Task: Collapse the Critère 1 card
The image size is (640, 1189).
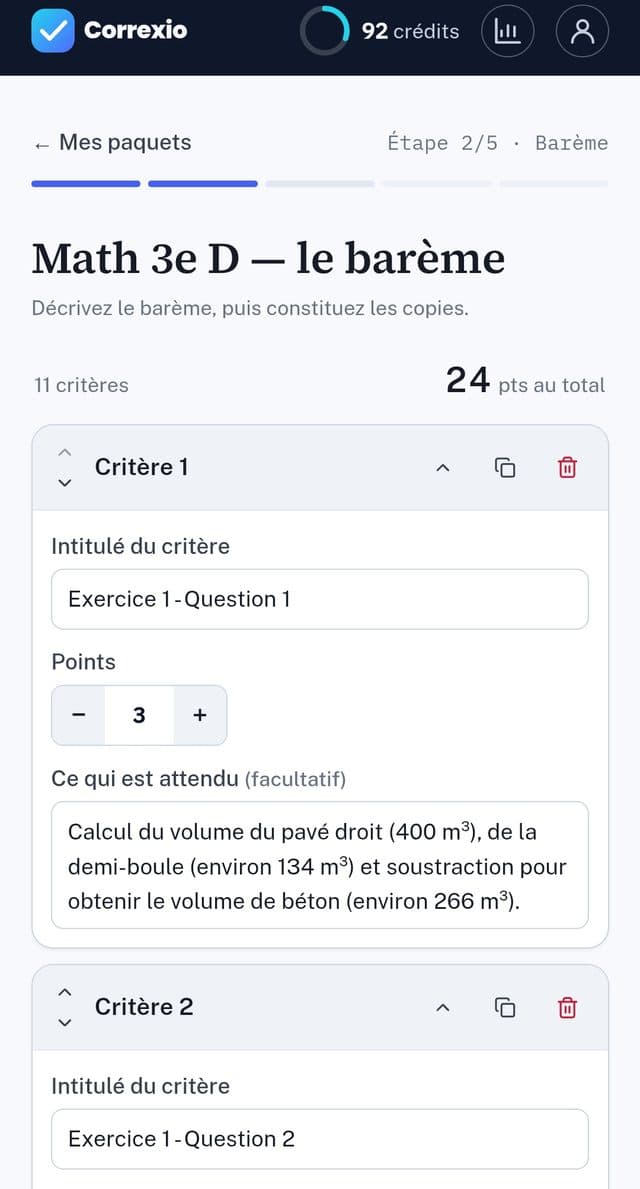Action: tap(443, 468)
